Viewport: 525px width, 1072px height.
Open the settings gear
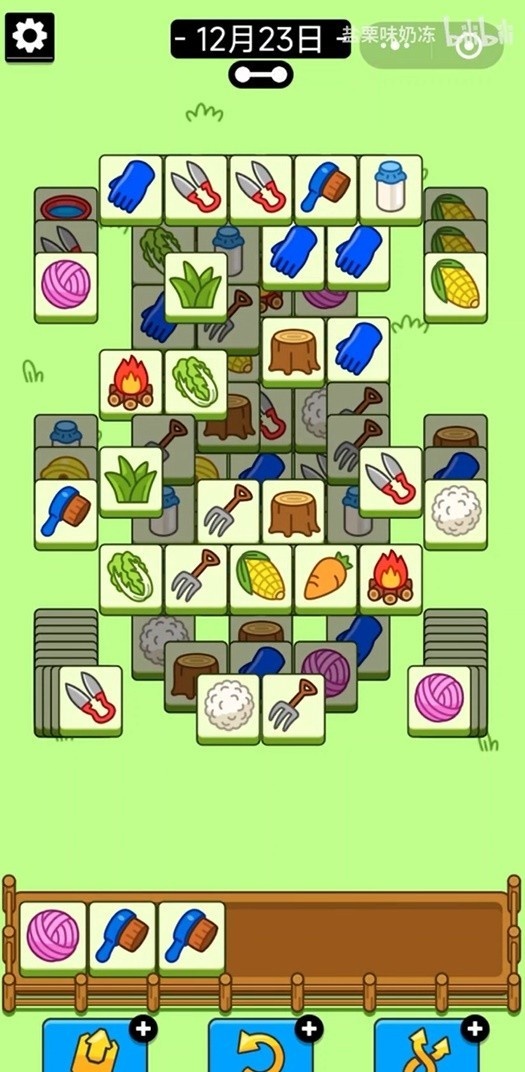pos(29,36)
